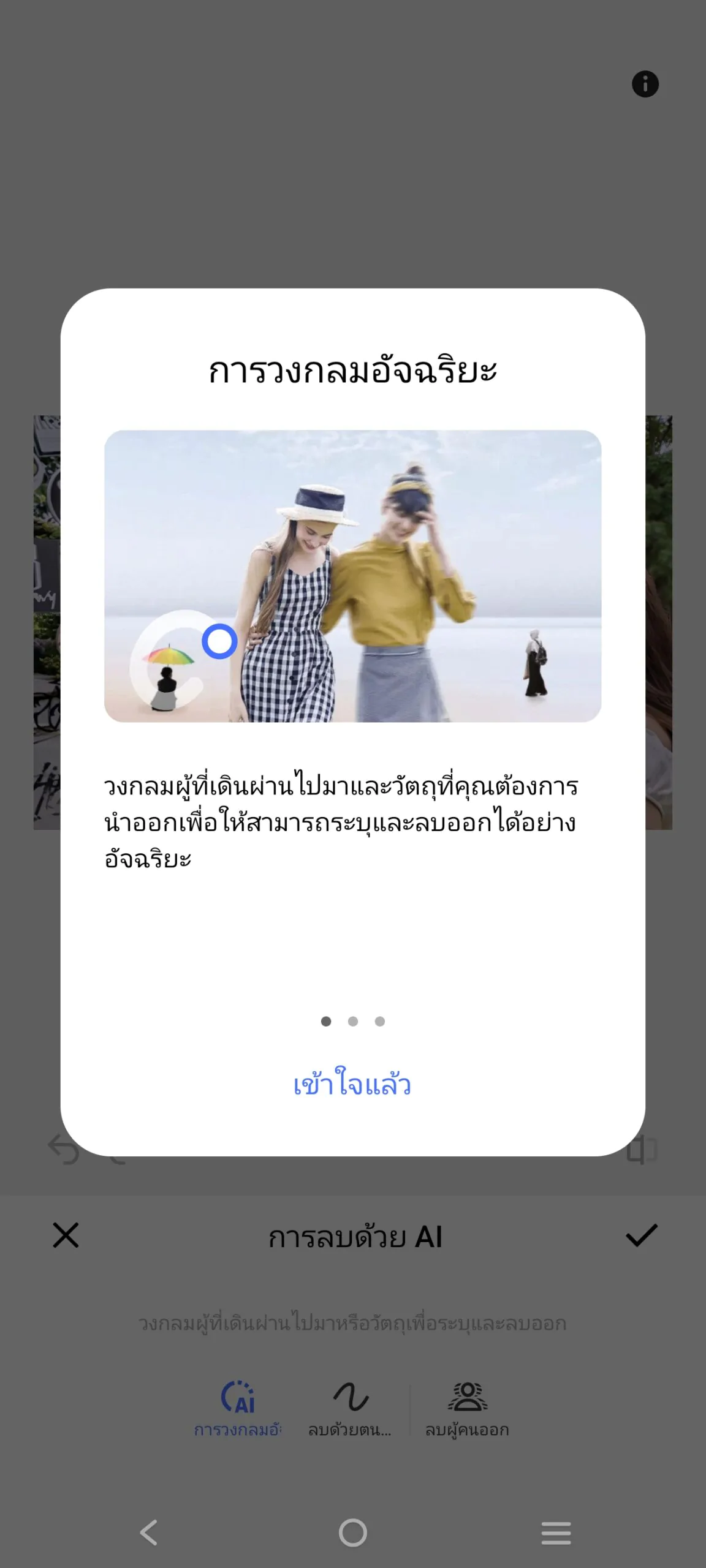This screenshot has width=706, height=1568.
Task: Jump to the second tutorial page dot
Action: pyautogui.click(x=353, y=1021)
